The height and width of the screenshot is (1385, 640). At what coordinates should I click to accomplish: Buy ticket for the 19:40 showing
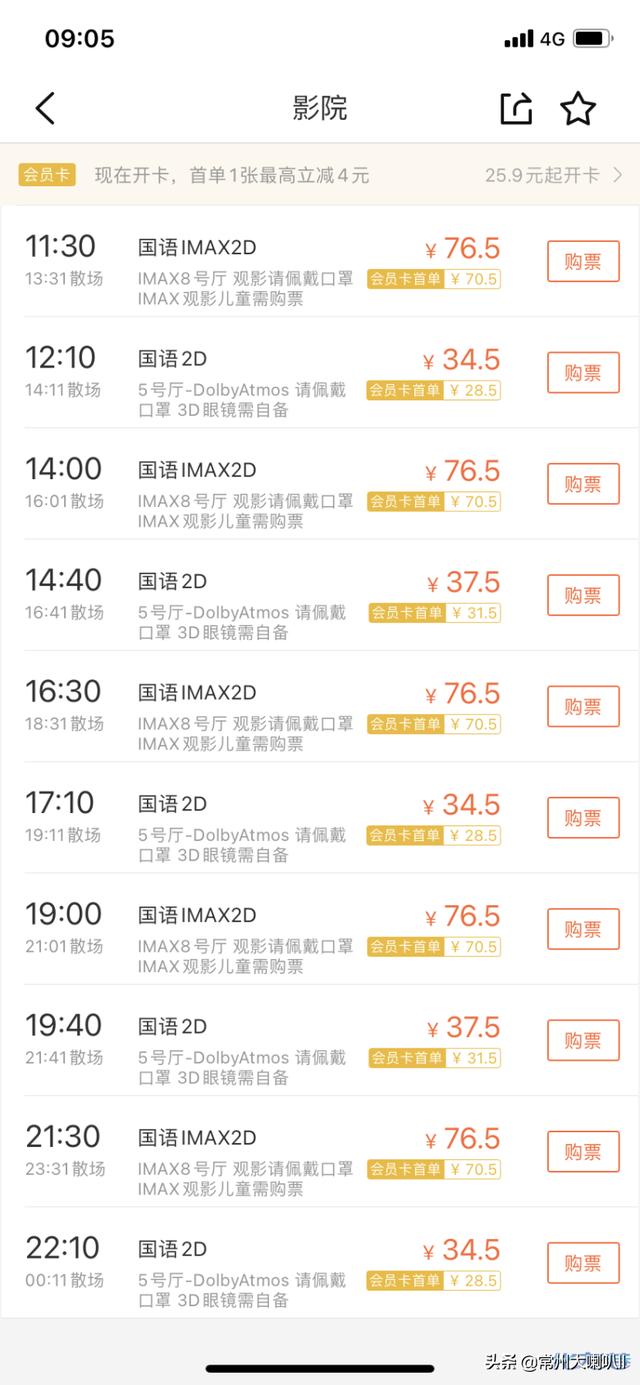coord(583,1041)
